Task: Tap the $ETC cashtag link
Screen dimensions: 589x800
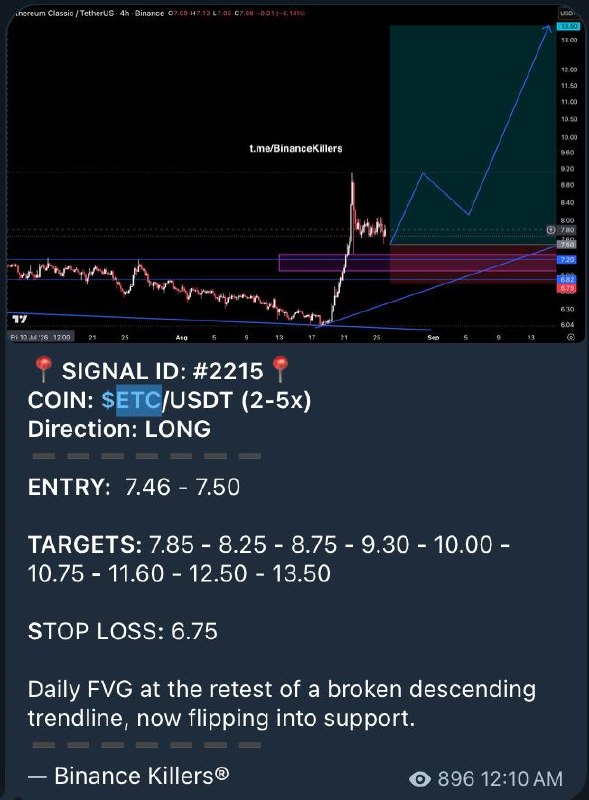Action: coord(132,400)
